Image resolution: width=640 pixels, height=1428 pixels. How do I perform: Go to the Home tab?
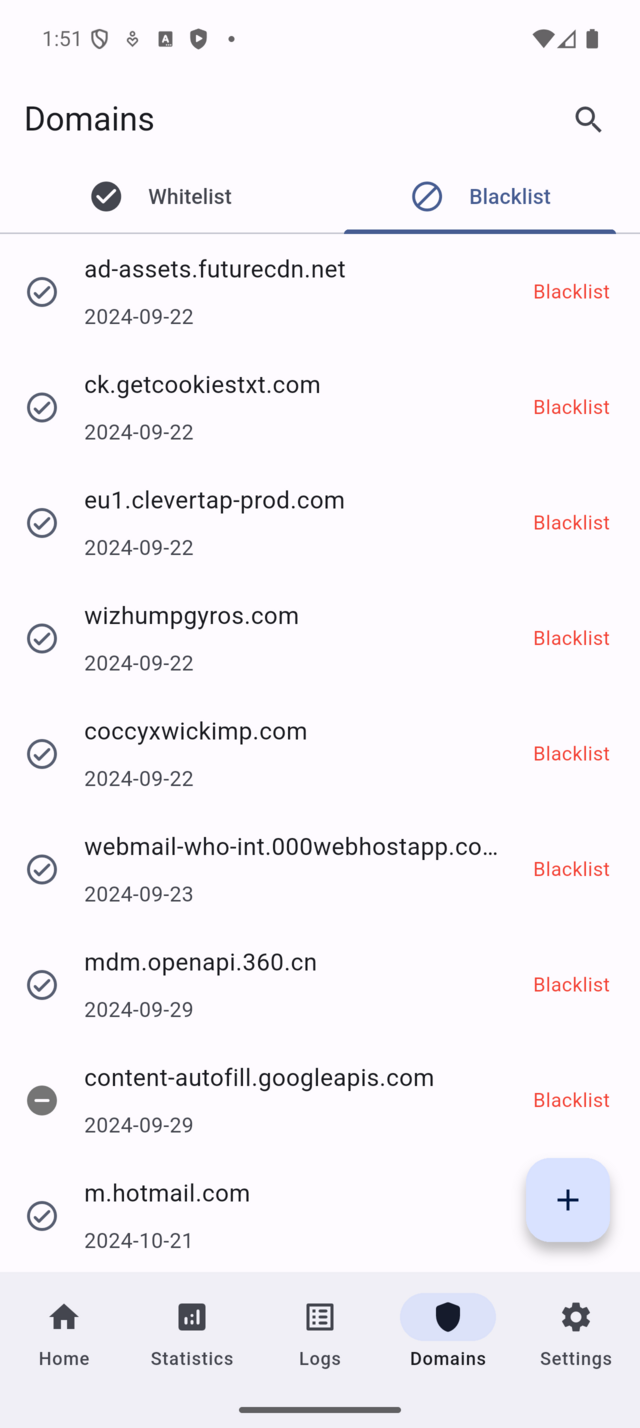click(64, 1334)
